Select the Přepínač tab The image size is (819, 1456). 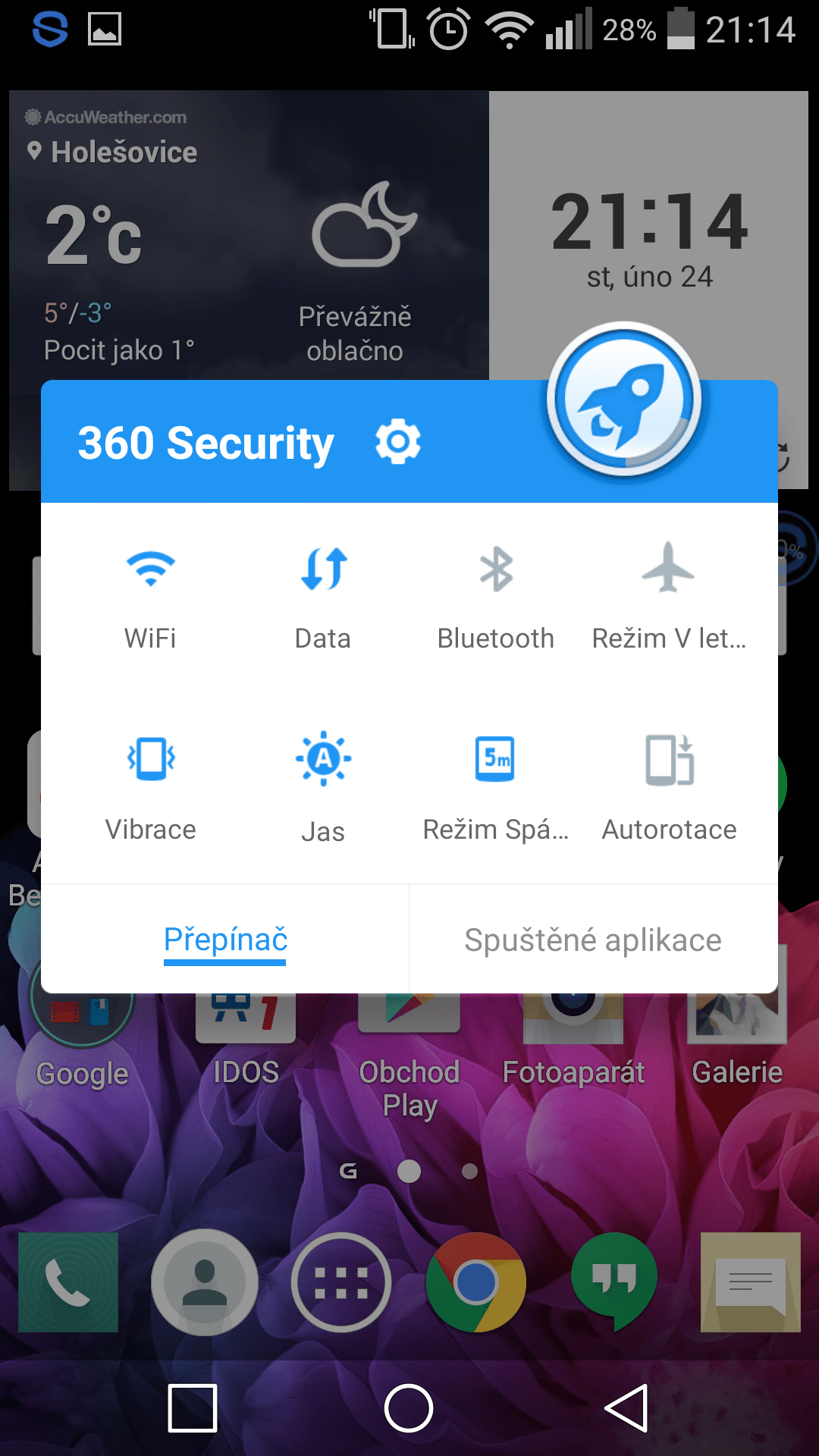coord(225,939)
